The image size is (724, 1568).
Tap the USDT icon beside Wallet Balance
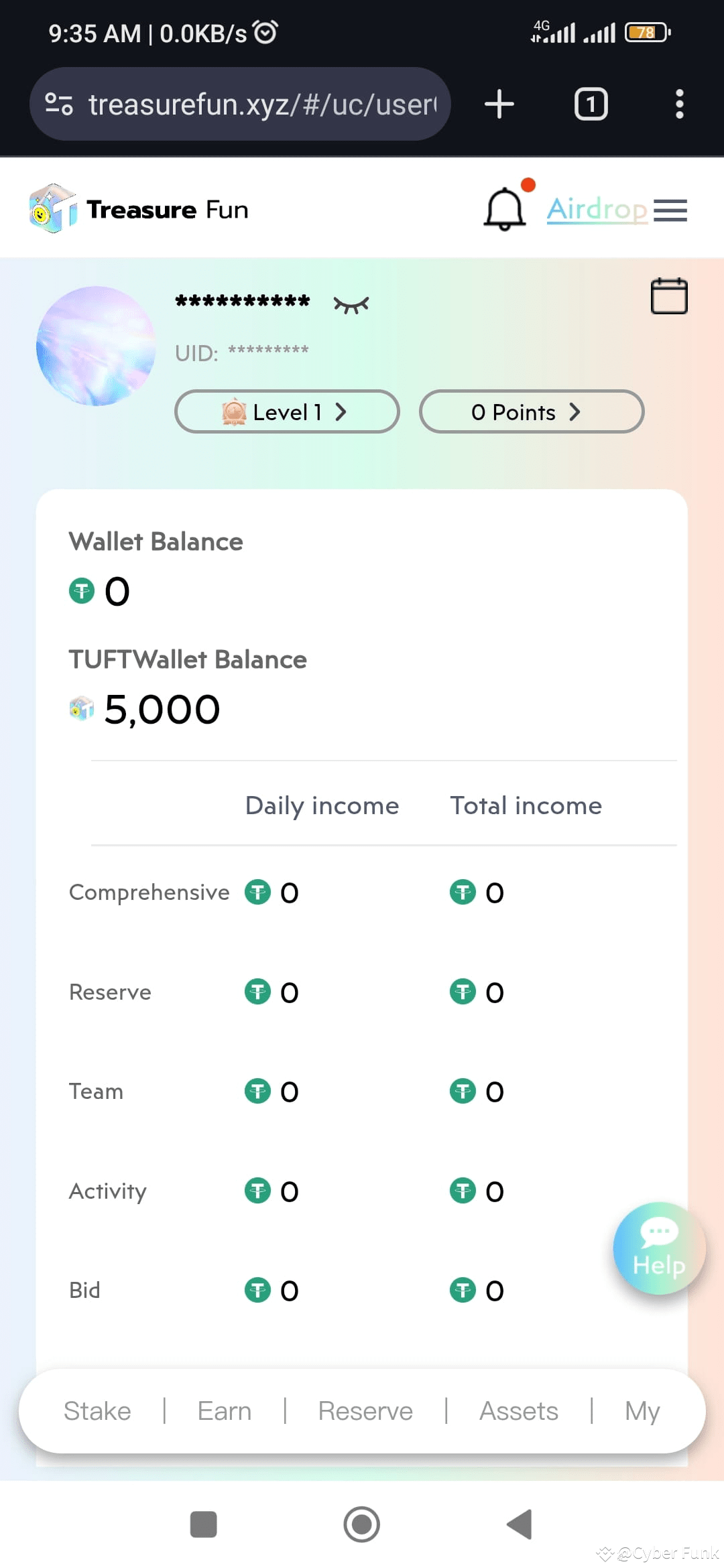82,591
